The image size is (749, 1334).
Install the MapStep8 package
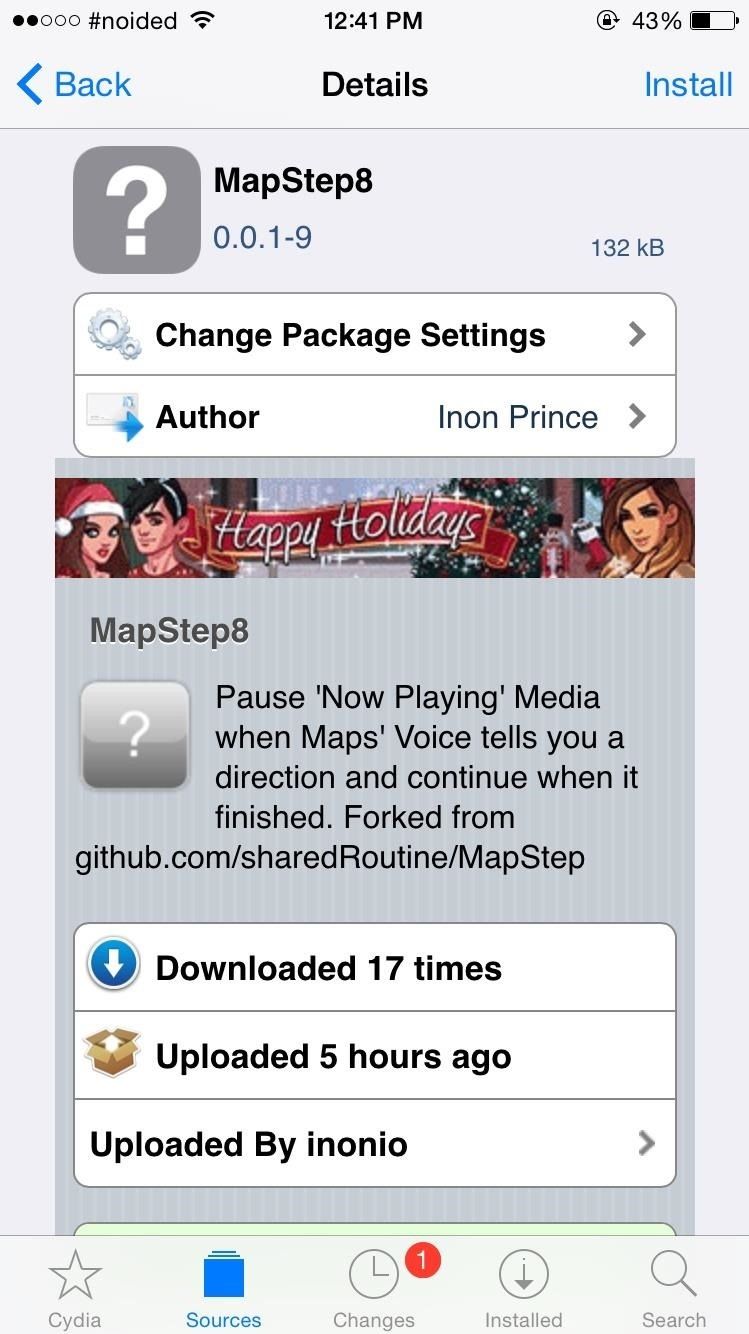tap(688, 85)
